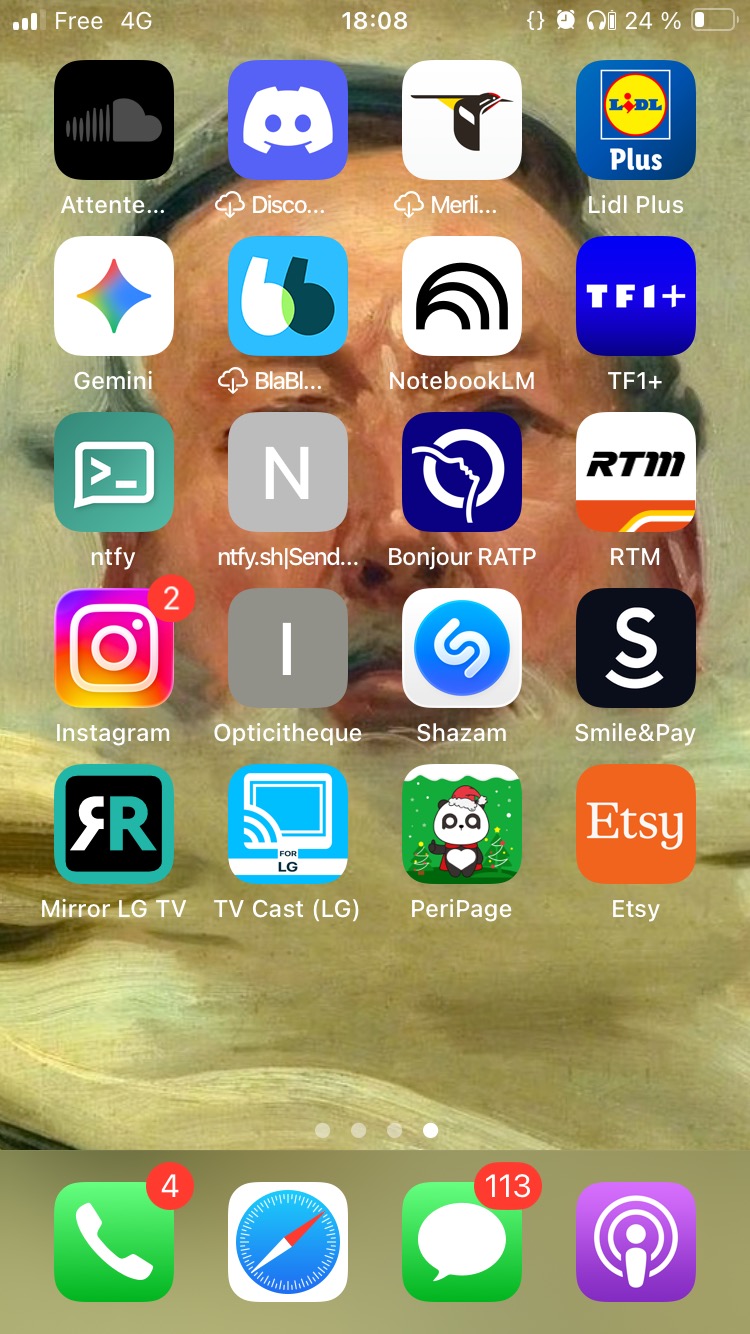Open Gemini

point(114,296)
